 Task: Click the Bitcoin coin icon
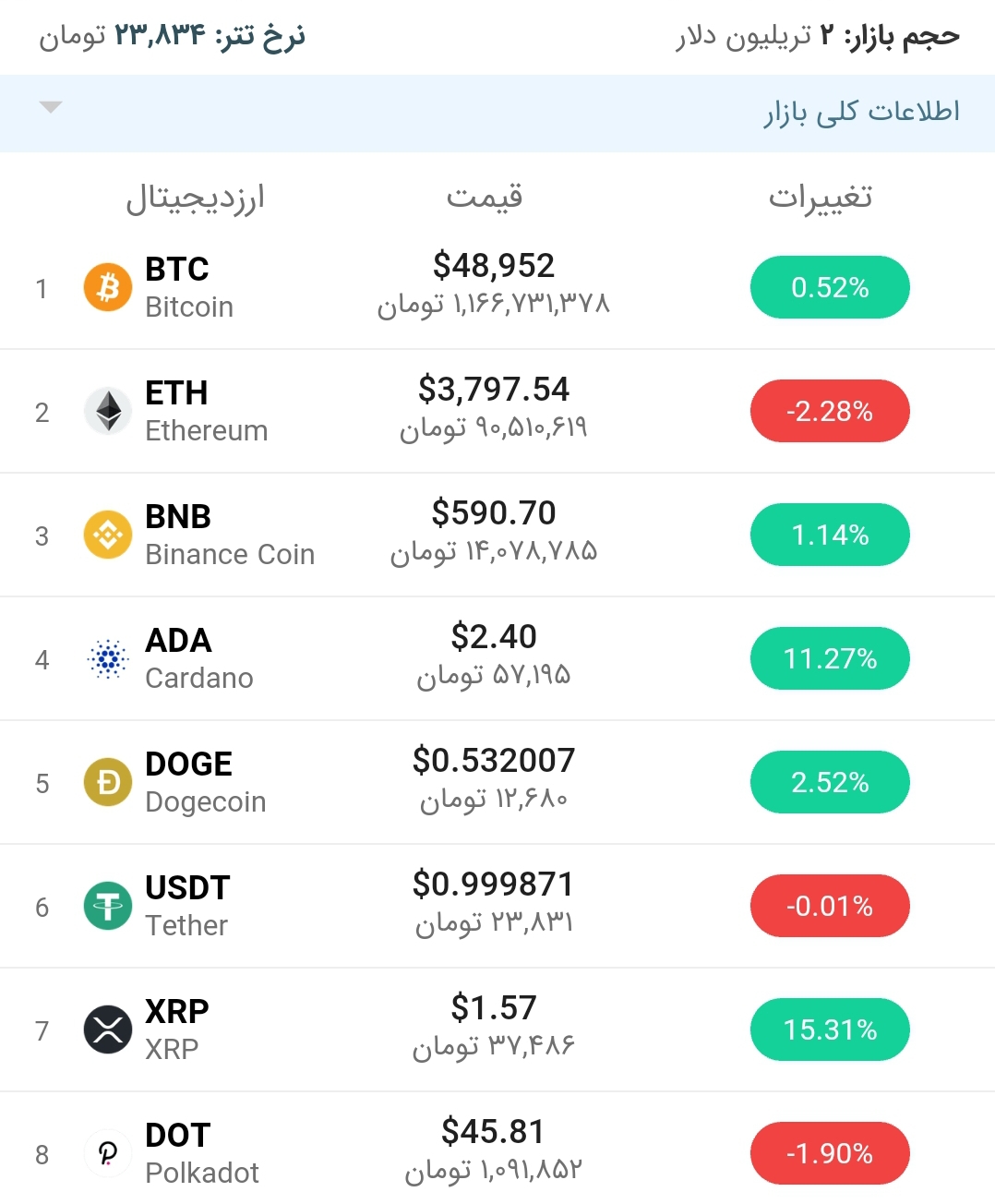click(107, 287)
